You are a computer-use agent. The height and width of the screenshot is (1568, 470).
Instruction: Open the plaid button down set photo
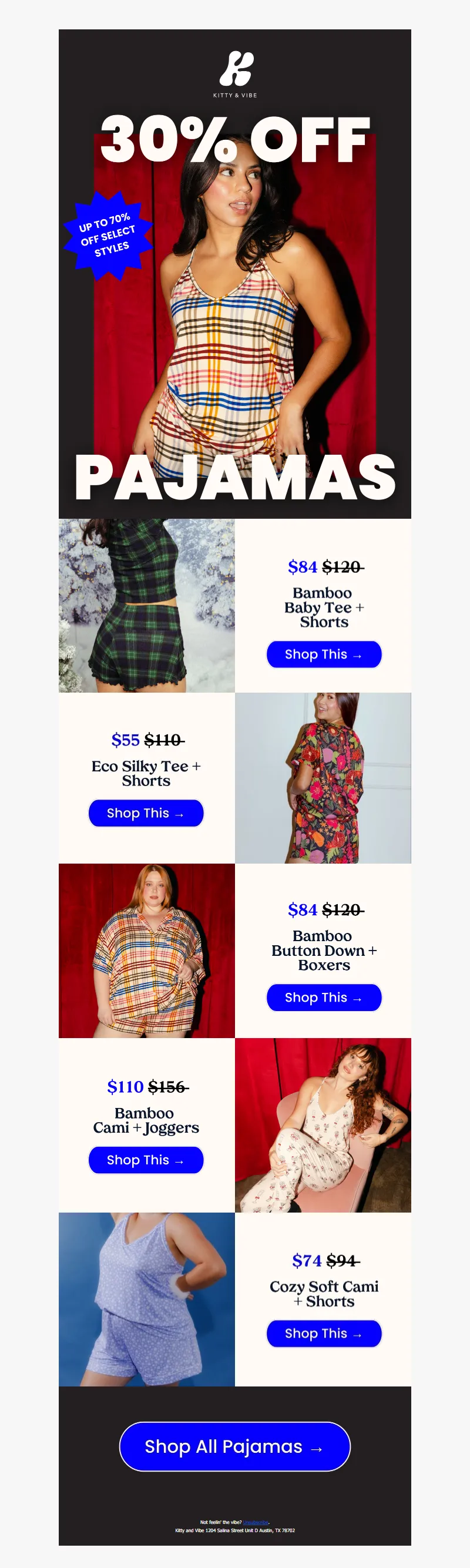pyautogui.click(x=146, y=950)
